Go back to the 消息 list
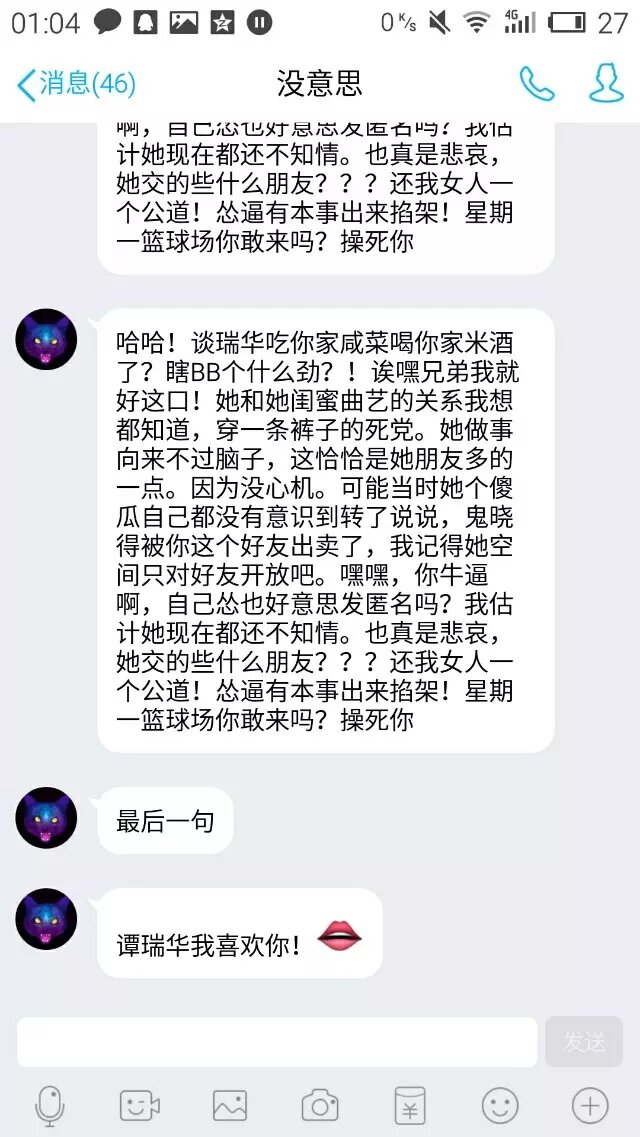Image resolution: width=640 pixels, height=1137 pixels. point(75,84)
